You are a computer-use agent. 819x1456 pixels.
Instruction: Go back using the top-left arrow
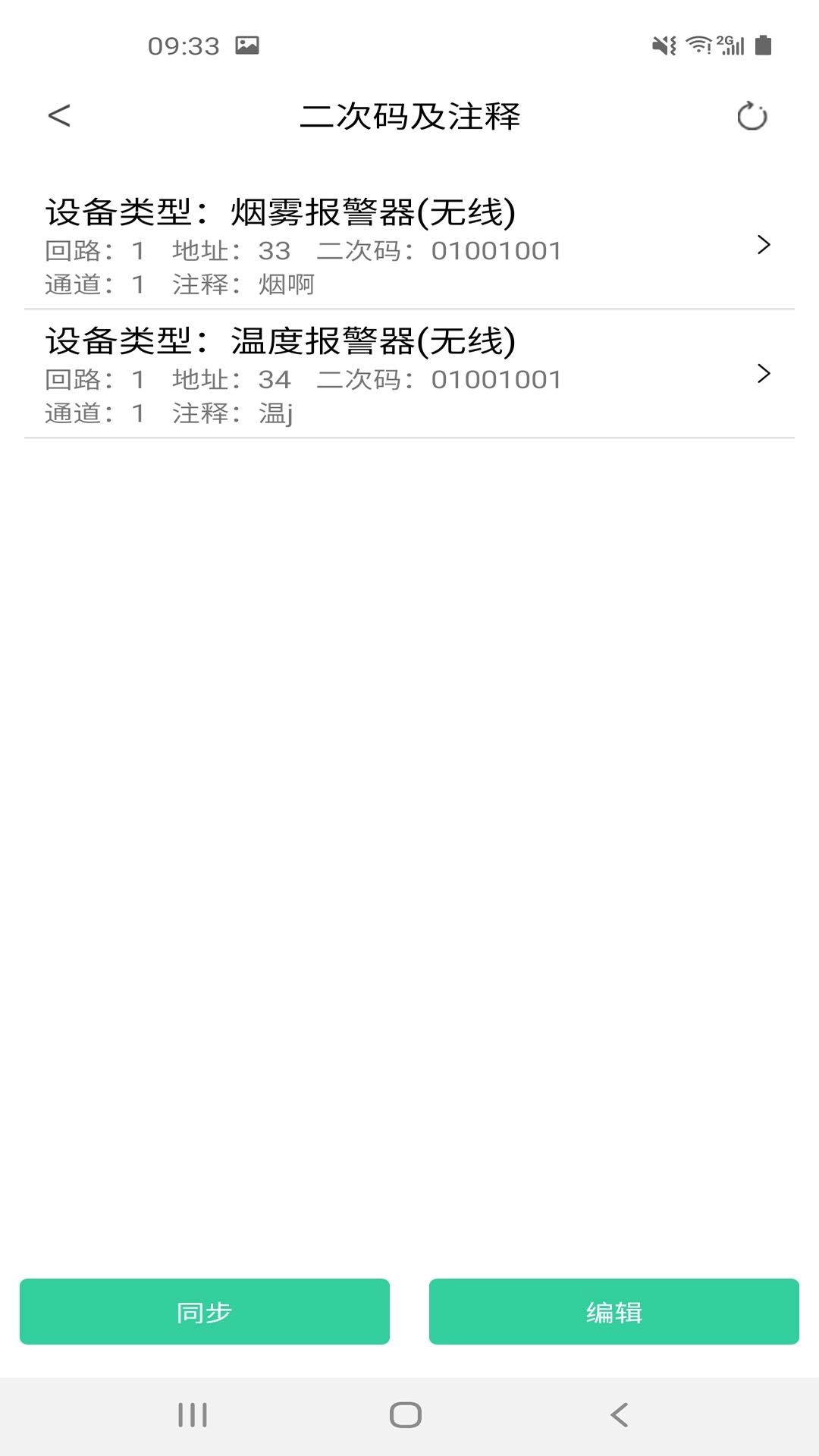(59, 116)
